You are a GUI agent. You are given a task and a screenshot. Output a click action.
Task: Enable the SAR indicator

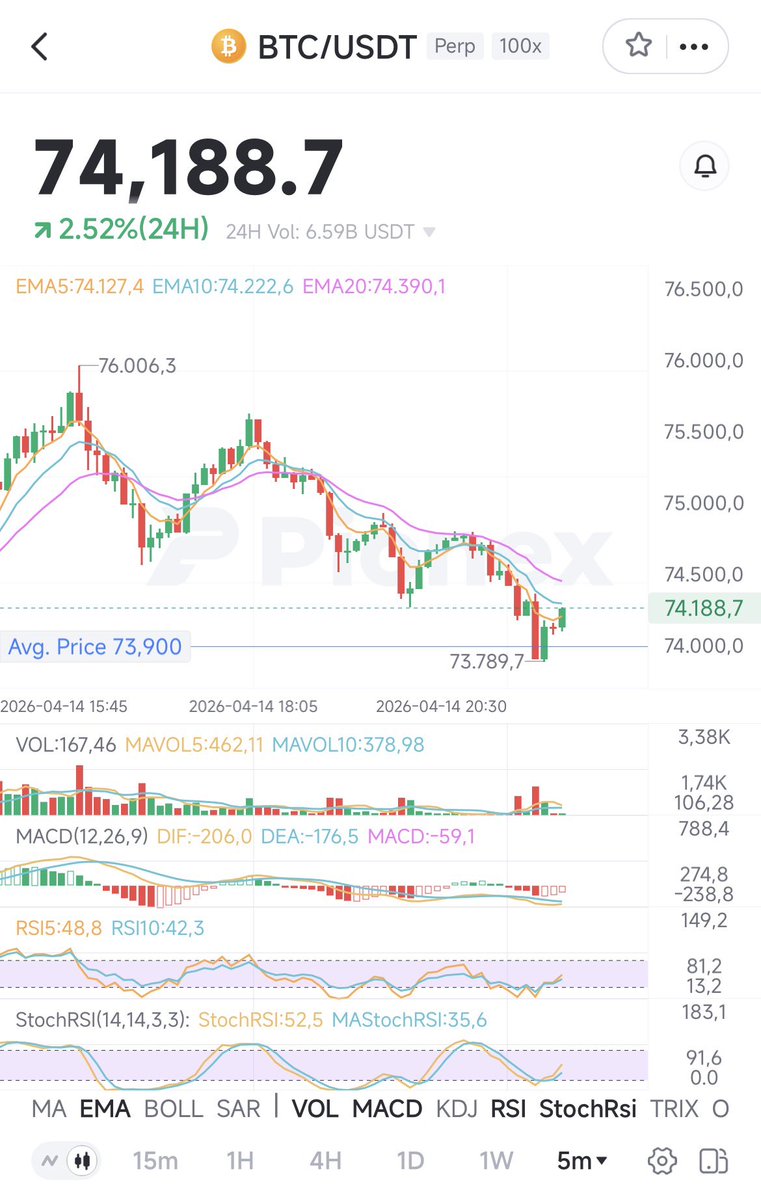tap(238, 1108)
